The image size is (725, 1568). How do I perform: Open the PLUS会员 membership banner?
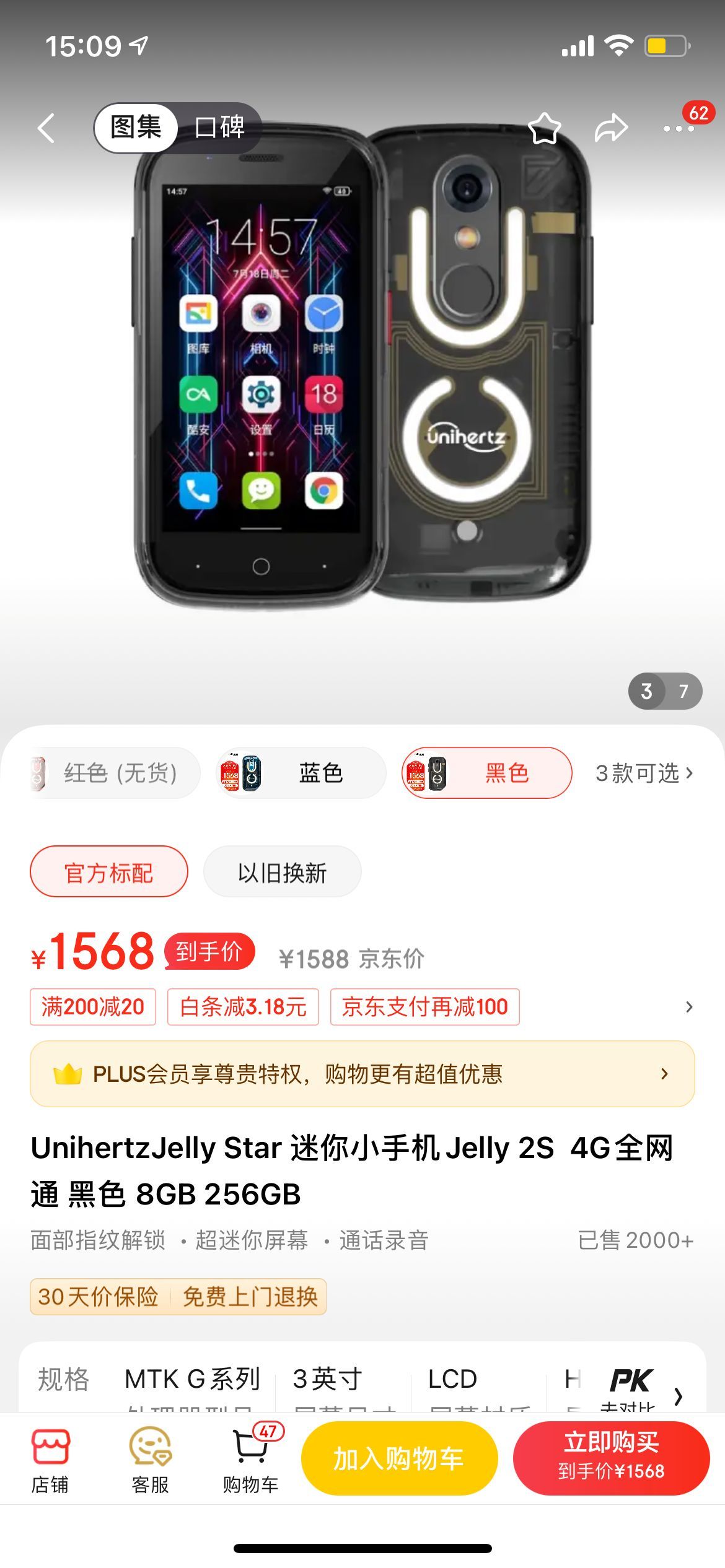coord(362,1074)
